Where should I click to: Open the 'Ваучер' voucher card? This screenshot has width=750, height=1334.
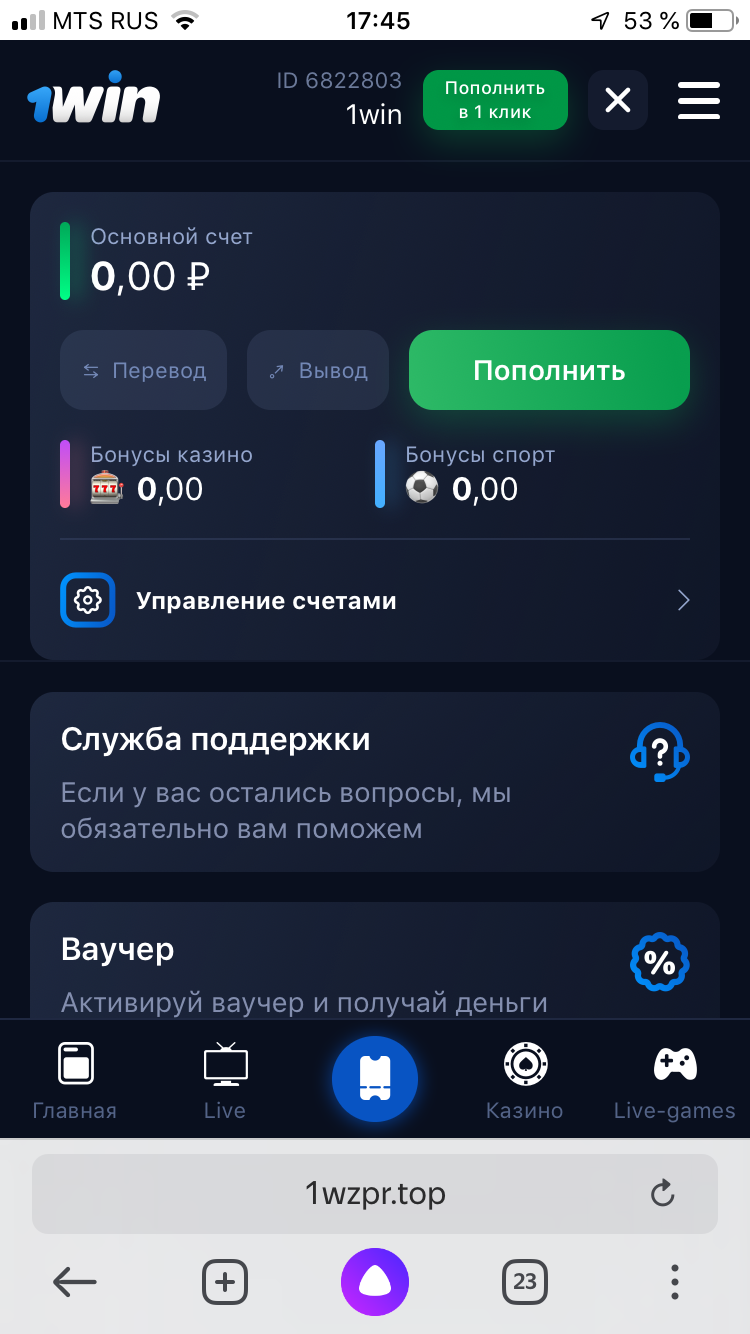point(375,965)
